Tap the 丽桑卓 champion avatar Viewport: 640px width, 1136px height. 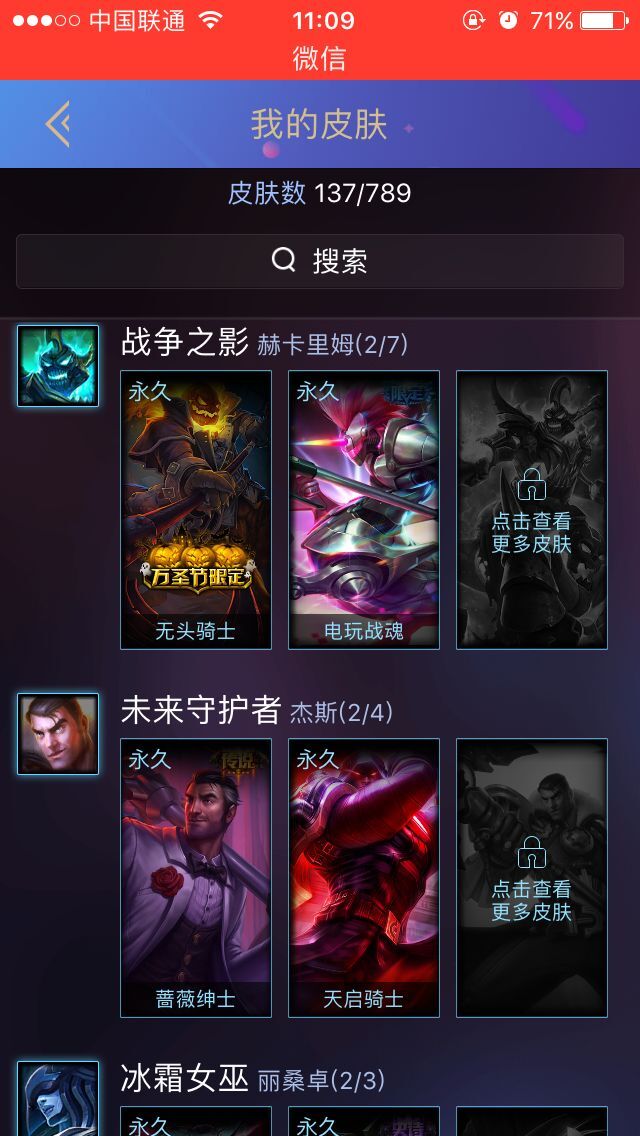(x=58, y=1100)
